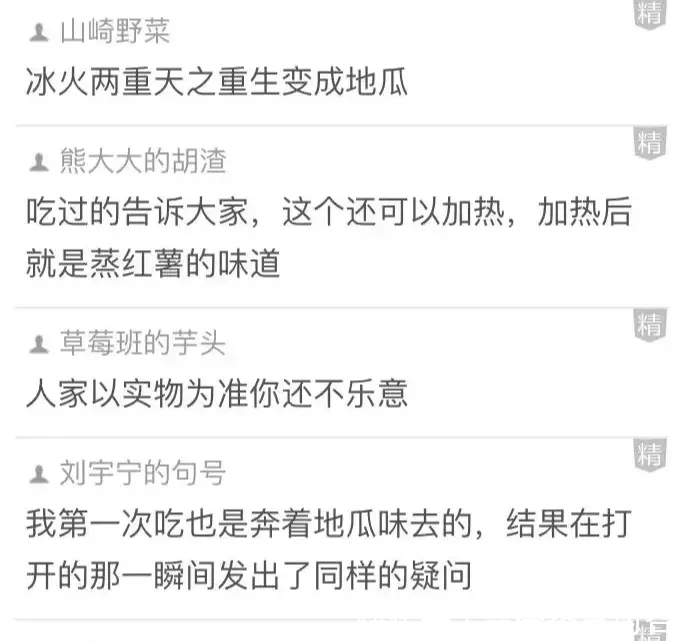Visit 刘宇宁的句号's profile

142,472
